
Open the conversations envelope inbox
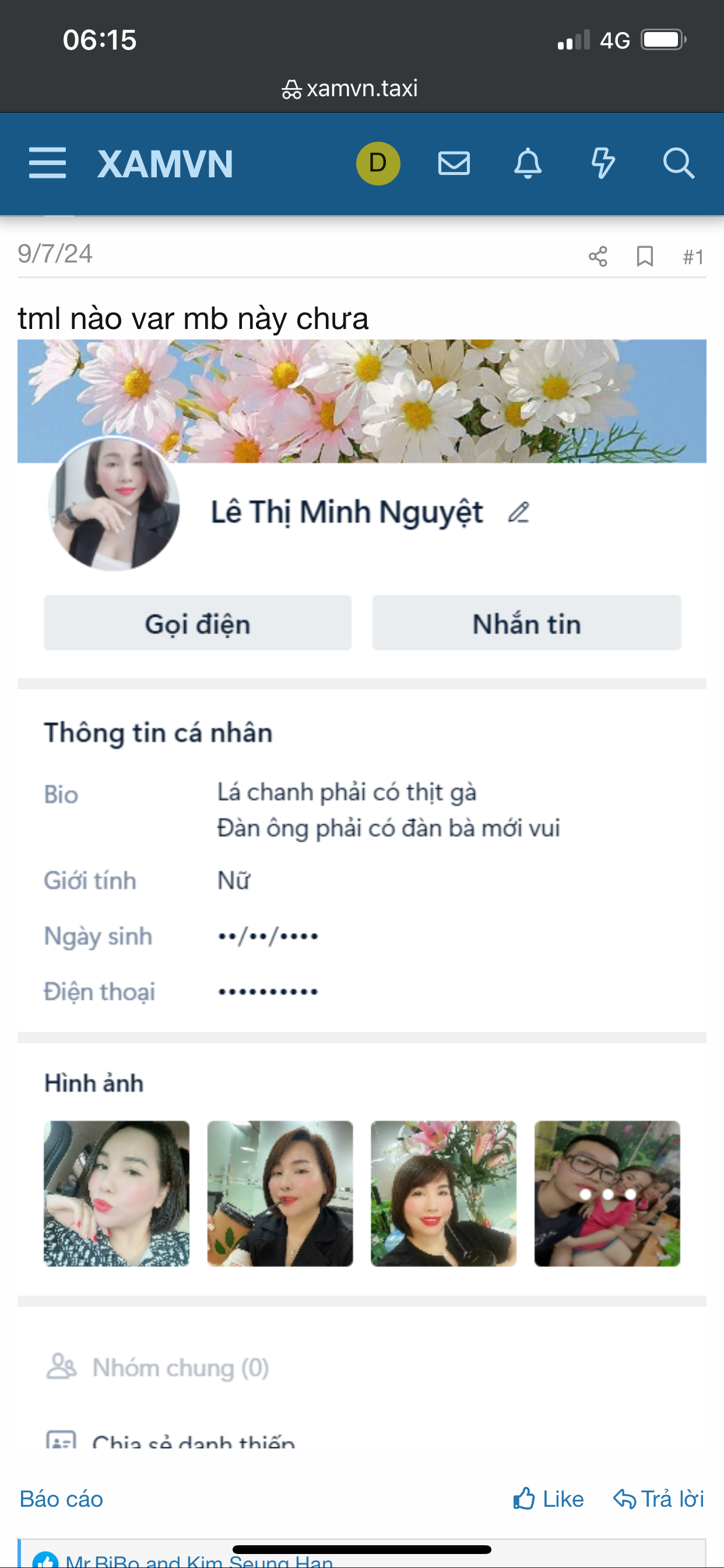coord(454,163)
